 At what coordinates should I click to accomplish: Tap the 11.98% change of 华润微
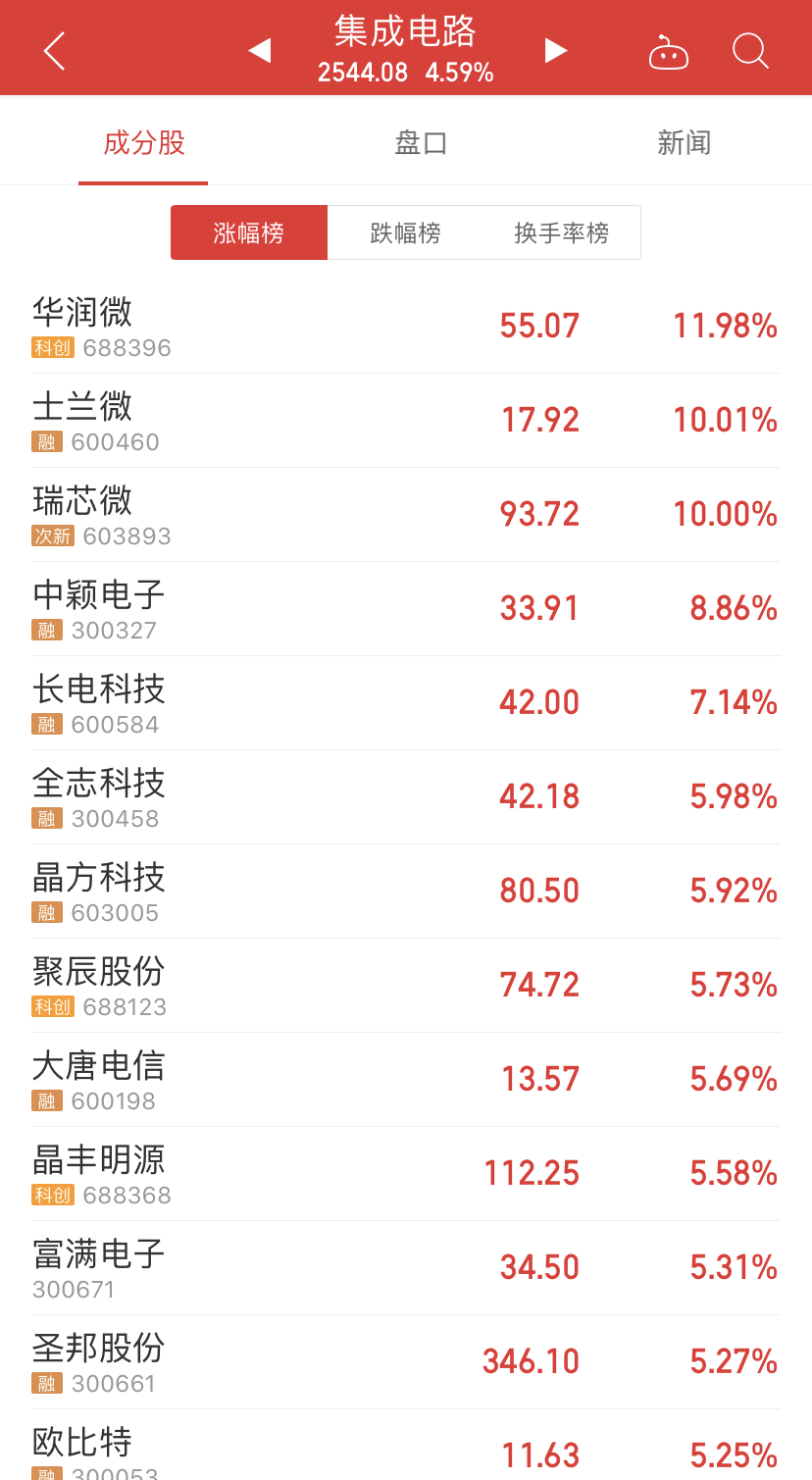point(725,325)
